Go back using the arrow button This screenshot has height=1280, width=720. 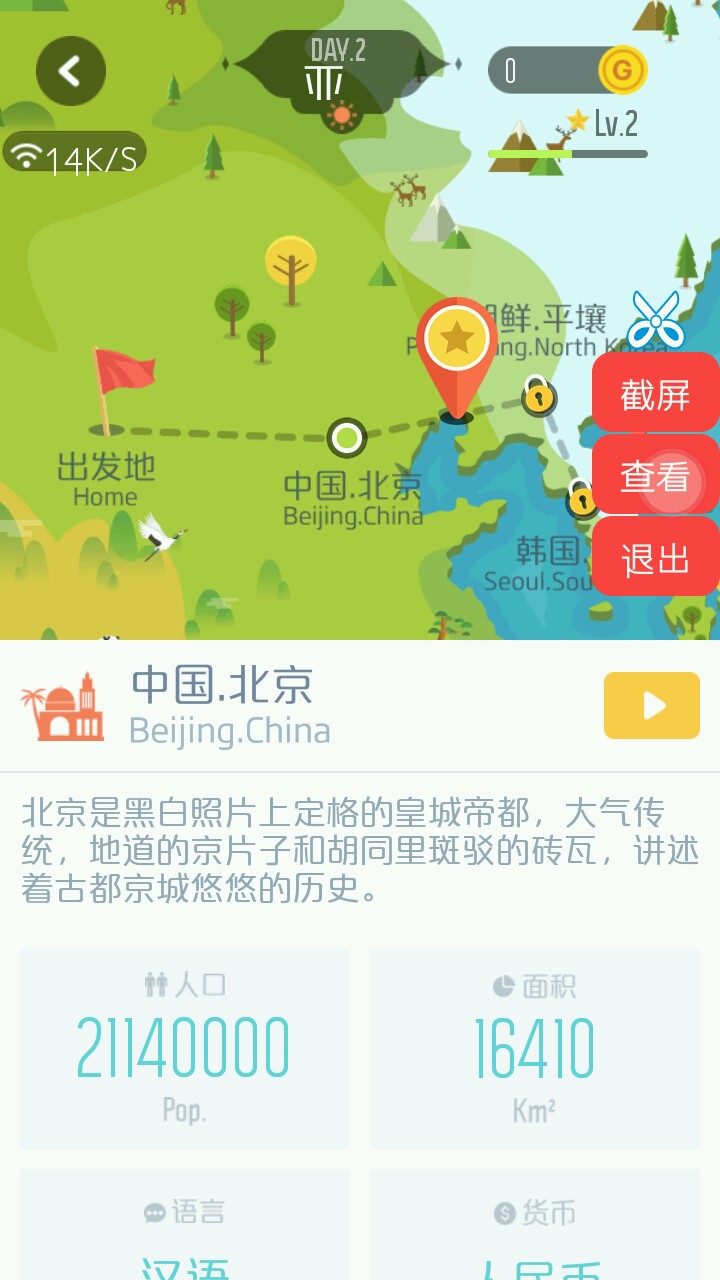[70, 71]
